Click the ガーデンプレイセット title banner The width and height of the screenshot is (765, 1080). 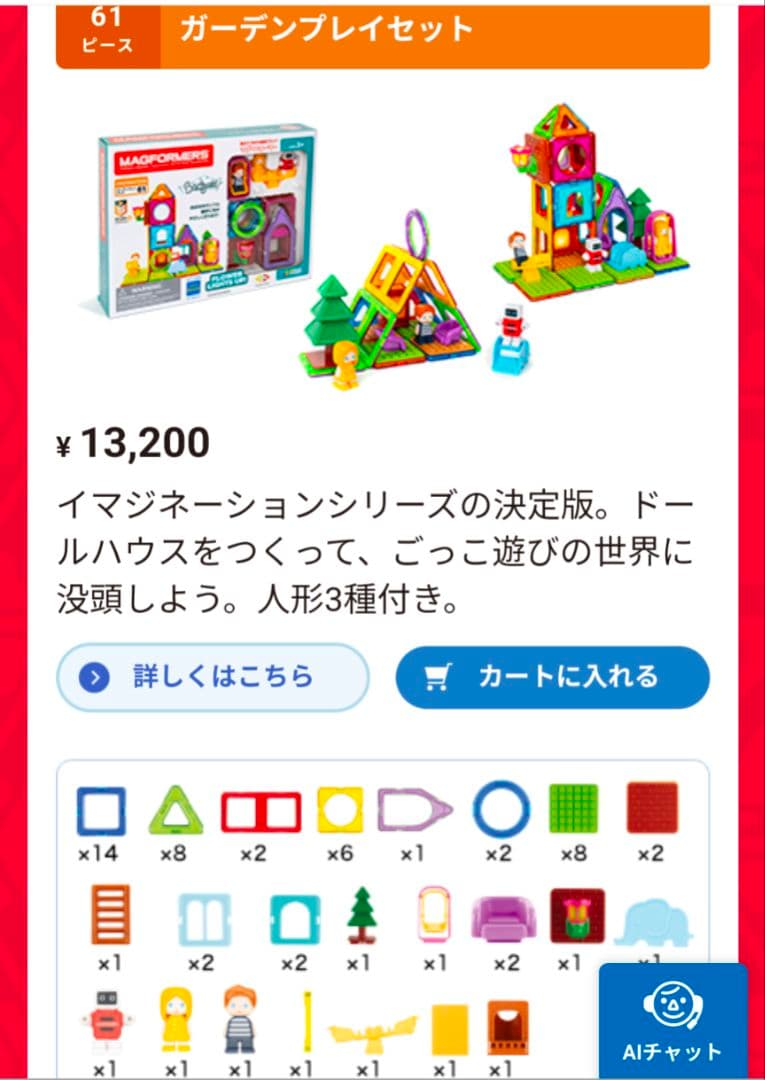tap(323, 27)
